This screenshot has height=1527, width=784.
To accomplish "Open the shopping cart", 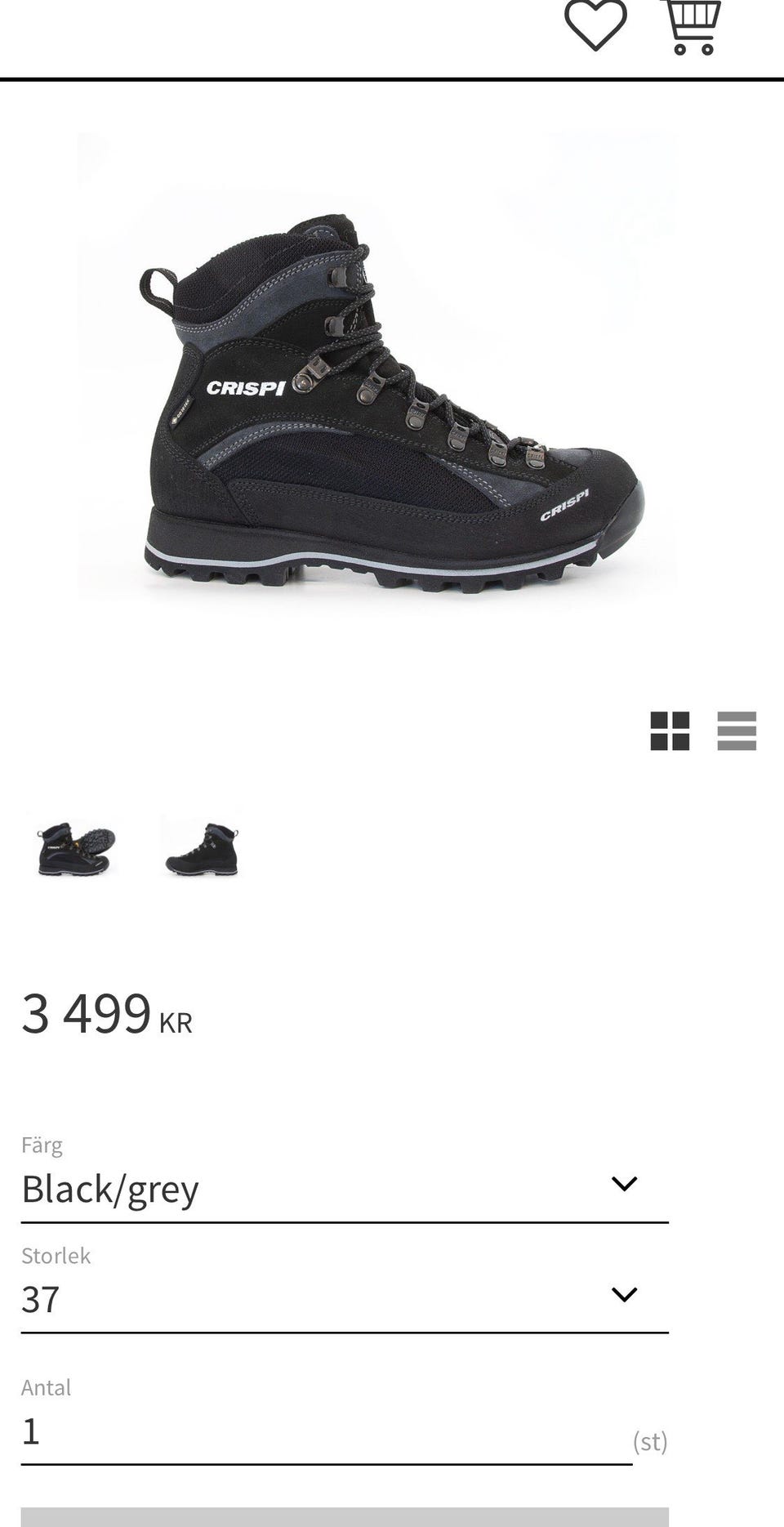I will (692, 27).
